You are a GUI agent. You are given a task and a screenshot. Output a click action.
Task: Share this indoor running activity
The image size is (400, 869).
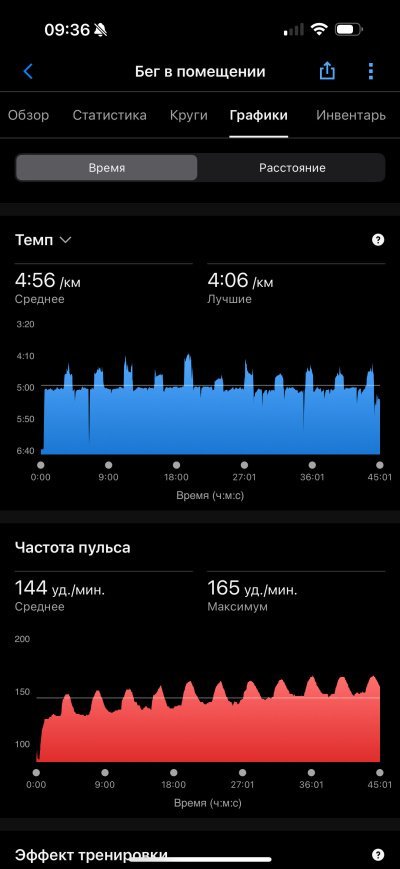point(327,71)
